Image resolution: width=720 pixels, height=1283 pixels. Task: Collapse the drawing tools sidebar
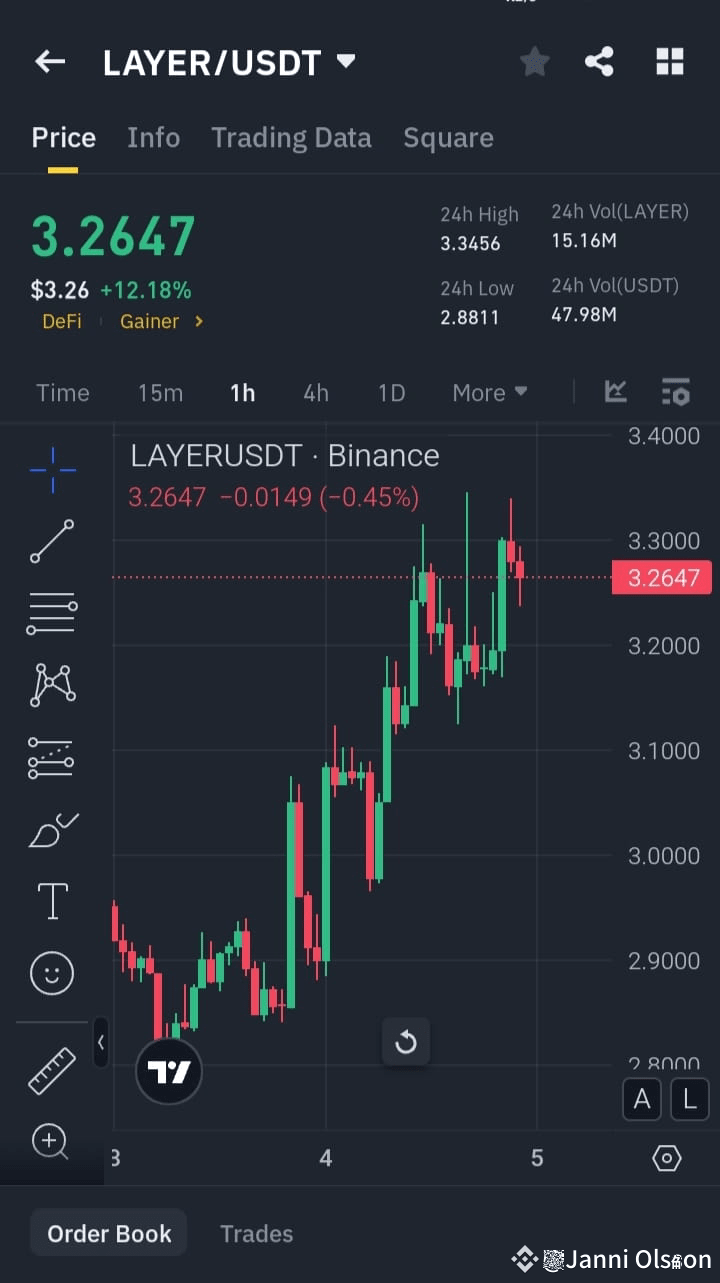(x=101, y=1043)
